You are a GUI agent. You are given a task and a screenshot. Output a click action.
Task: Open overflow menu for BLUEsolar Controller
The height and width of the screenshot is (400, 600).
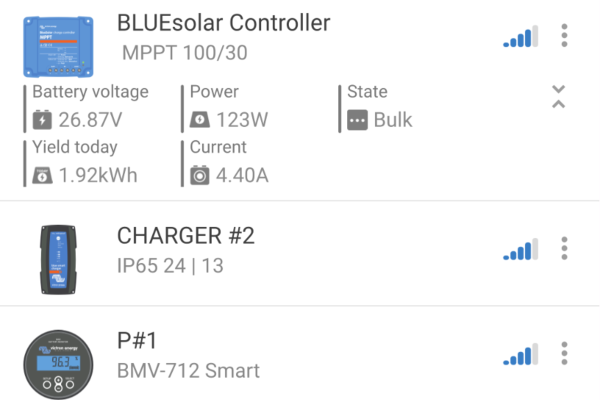(x=565, y=36)
